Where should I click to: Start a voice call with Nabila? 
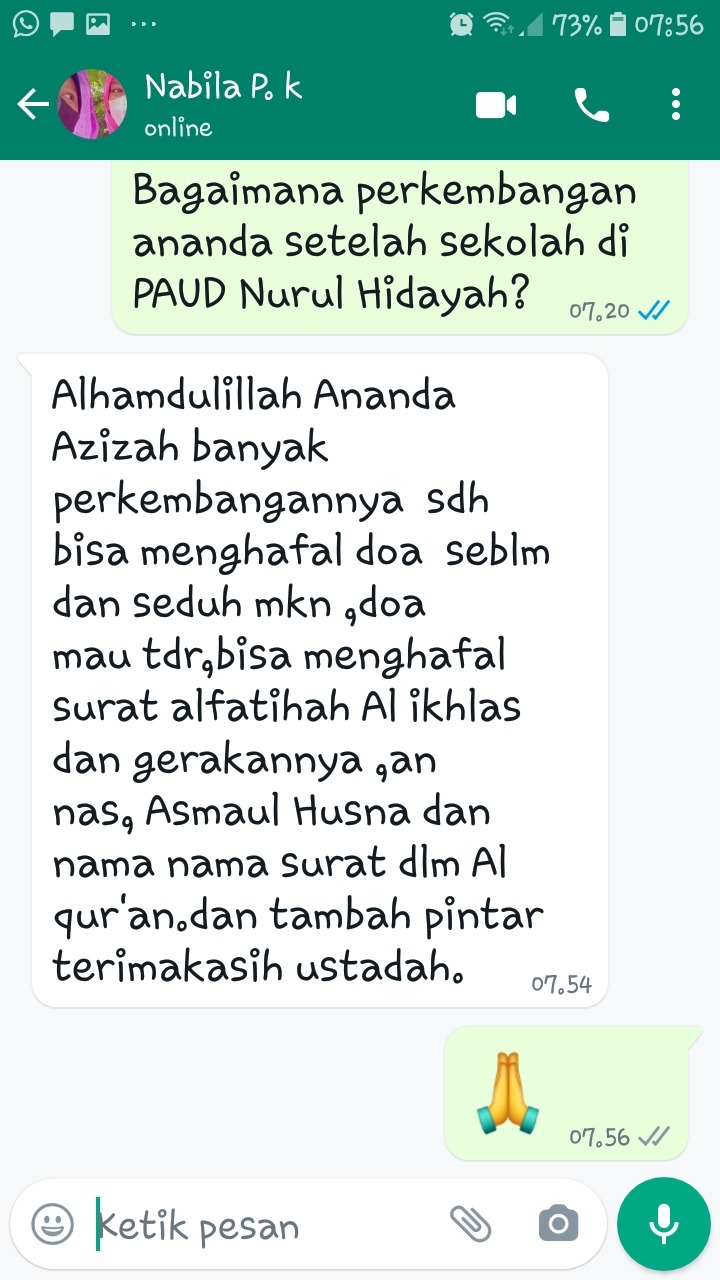point(591,104)
